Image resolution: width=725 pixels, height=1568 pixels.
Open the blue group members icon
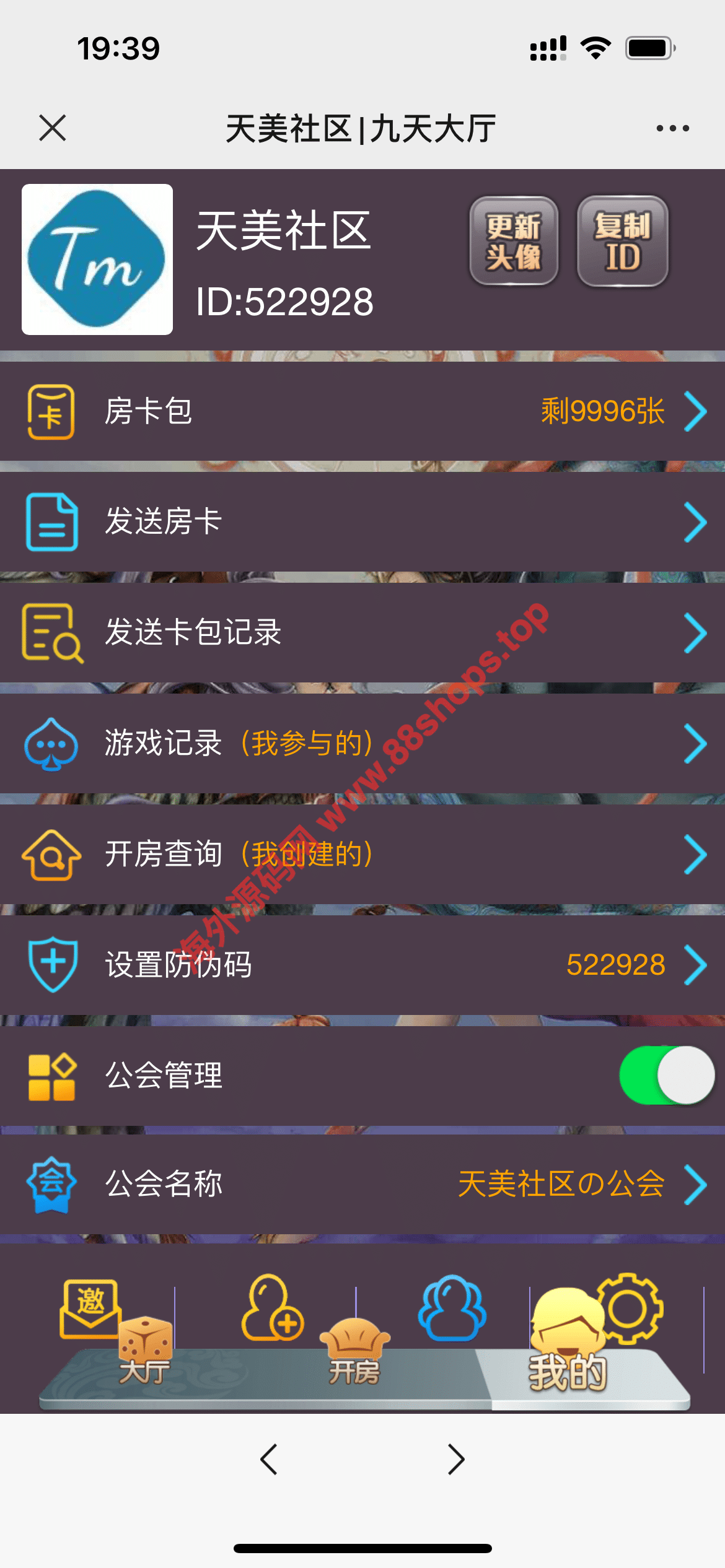coord(452,1308)
